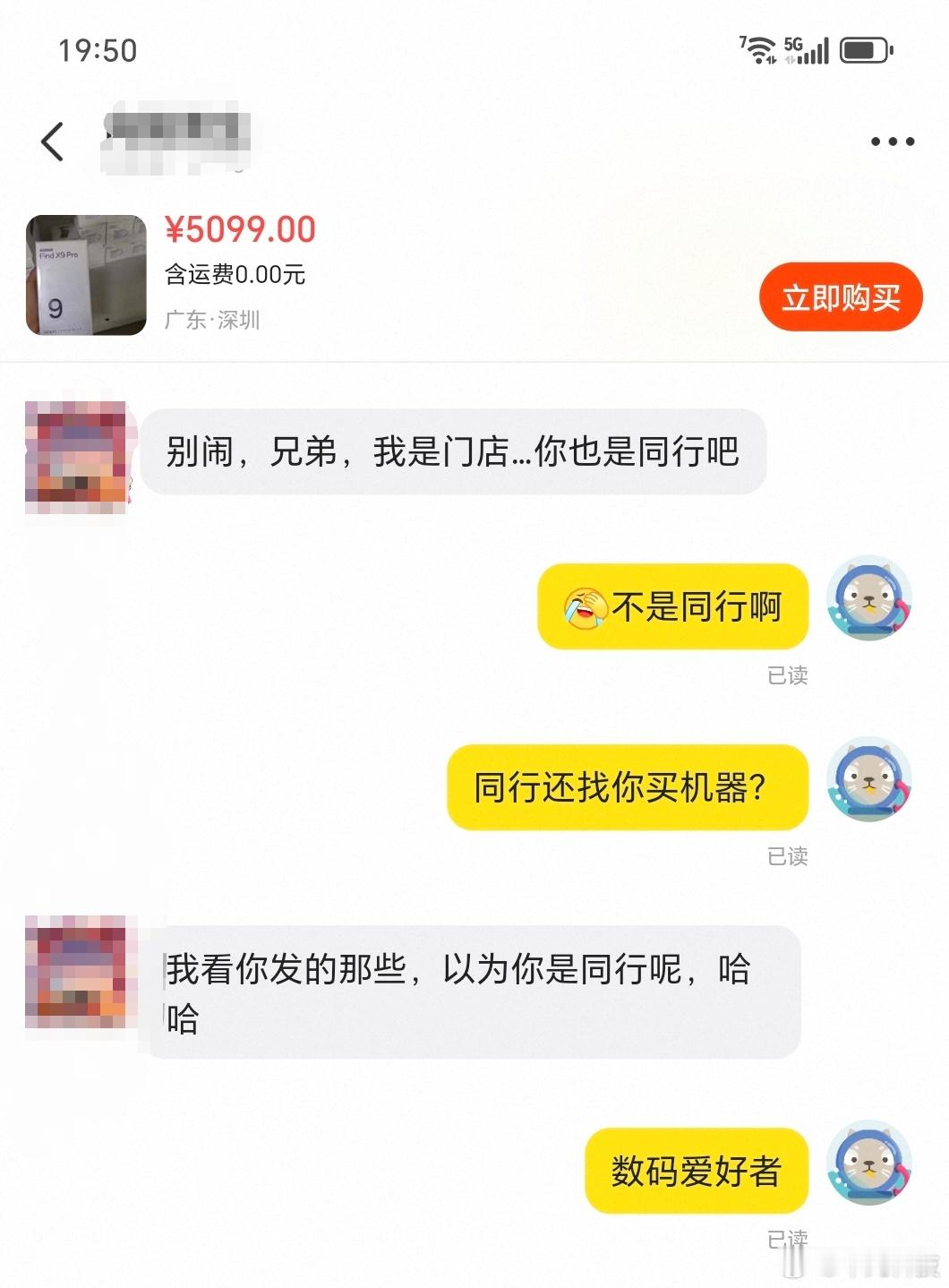The width and height of the screenshot is (949, 1288).
Task: Open the Find X9 Pro product thumbnail
Action: pyautogui.click(x=84, y=274)
